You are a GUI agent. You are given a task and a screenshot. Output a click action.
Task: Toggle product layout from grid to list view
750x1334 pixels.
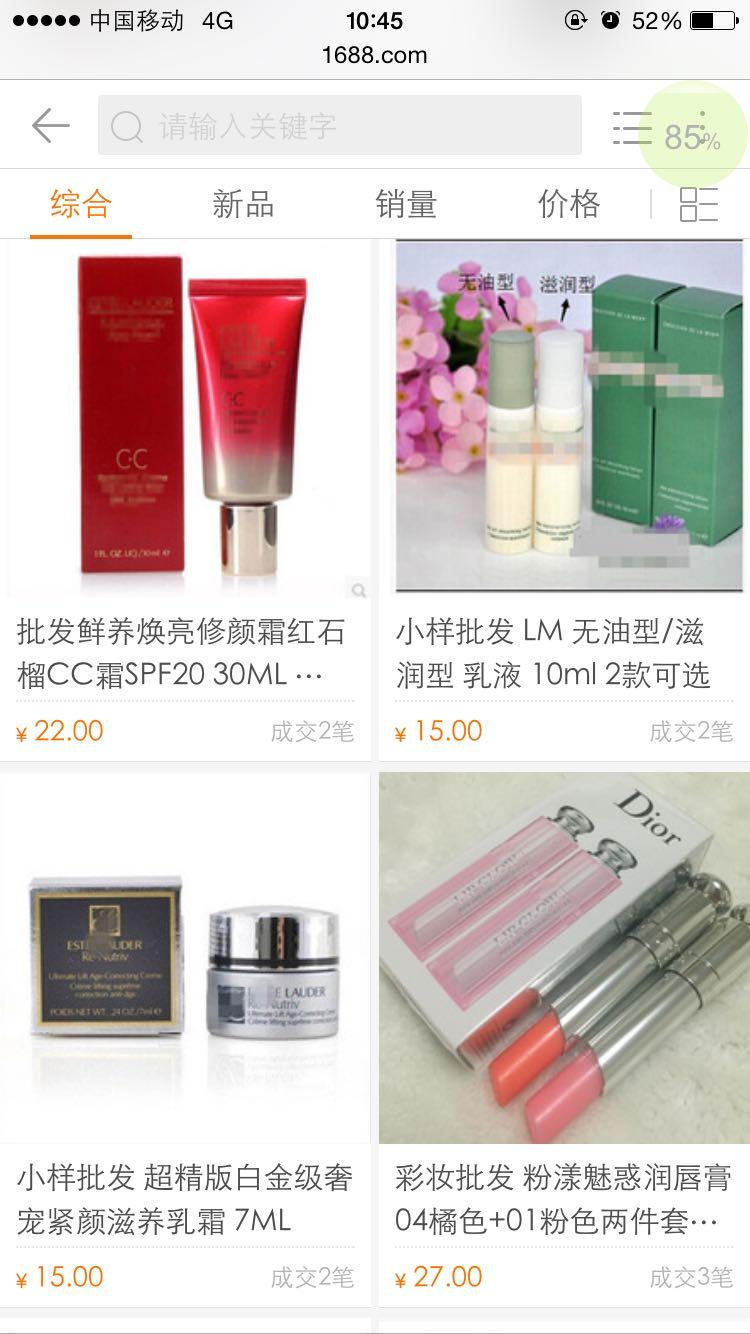pos(701,203)
